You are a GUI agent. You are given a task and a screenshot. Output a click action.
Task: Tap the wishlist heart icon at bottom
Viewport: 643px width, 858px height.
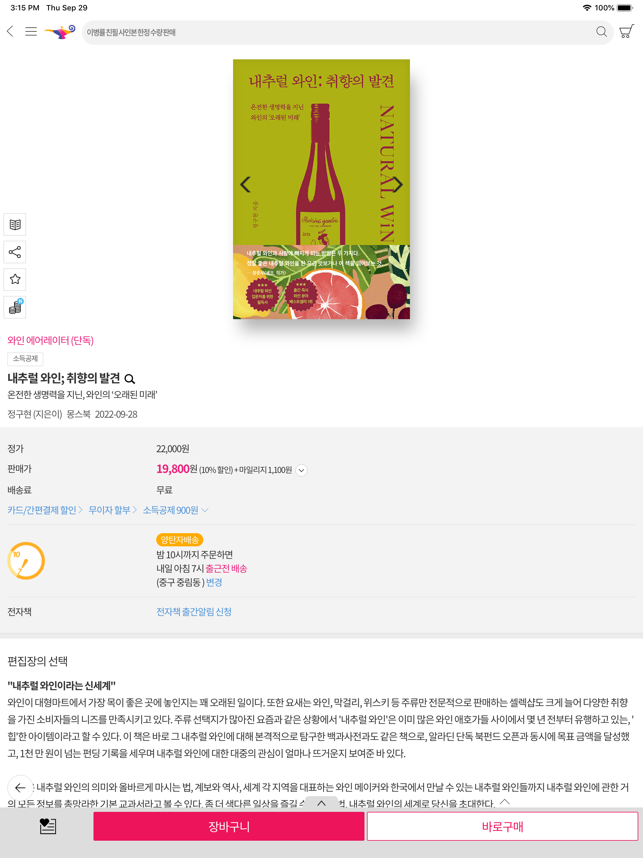(x=47, y=826)
